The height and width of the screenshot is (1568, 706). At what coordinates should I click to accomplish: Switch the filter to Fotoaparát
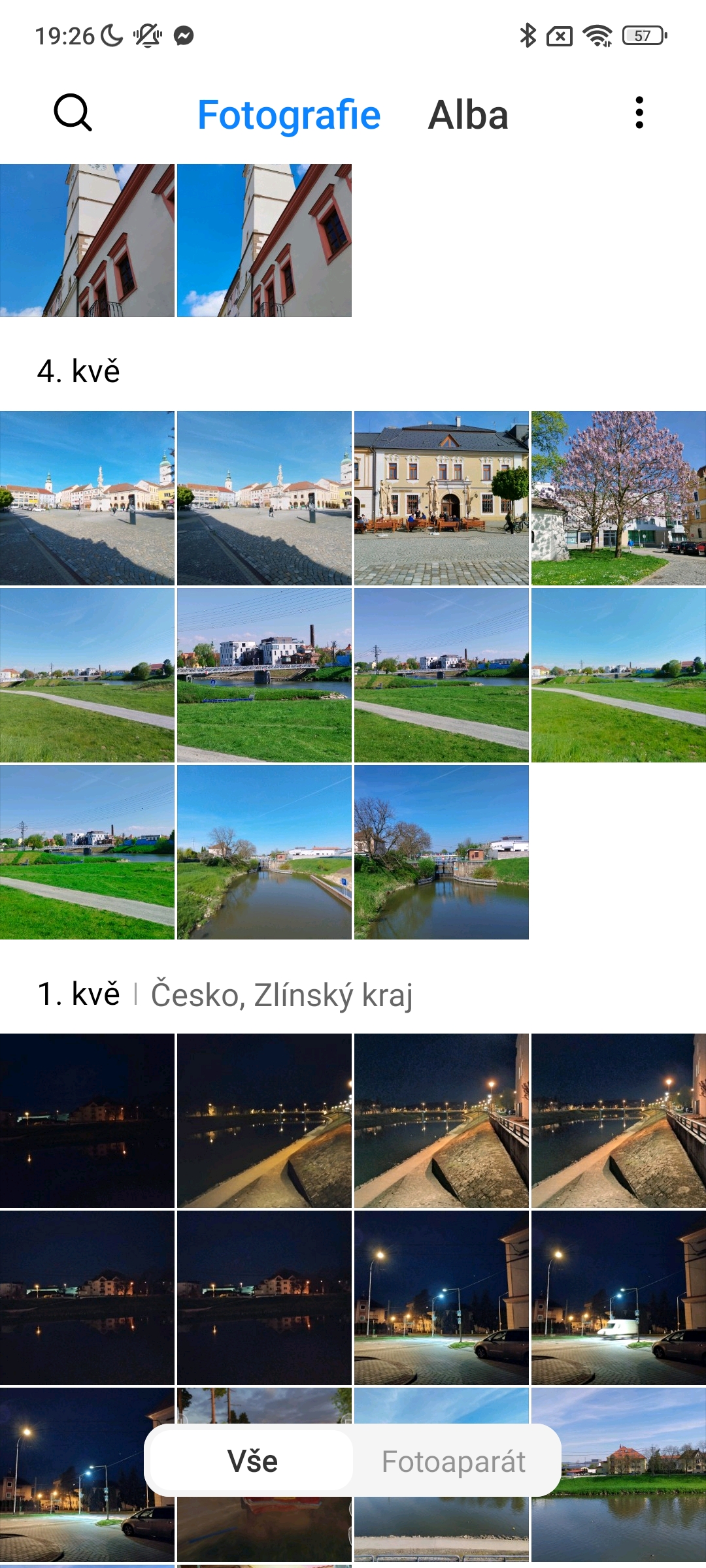click(x=454, y=1462)
